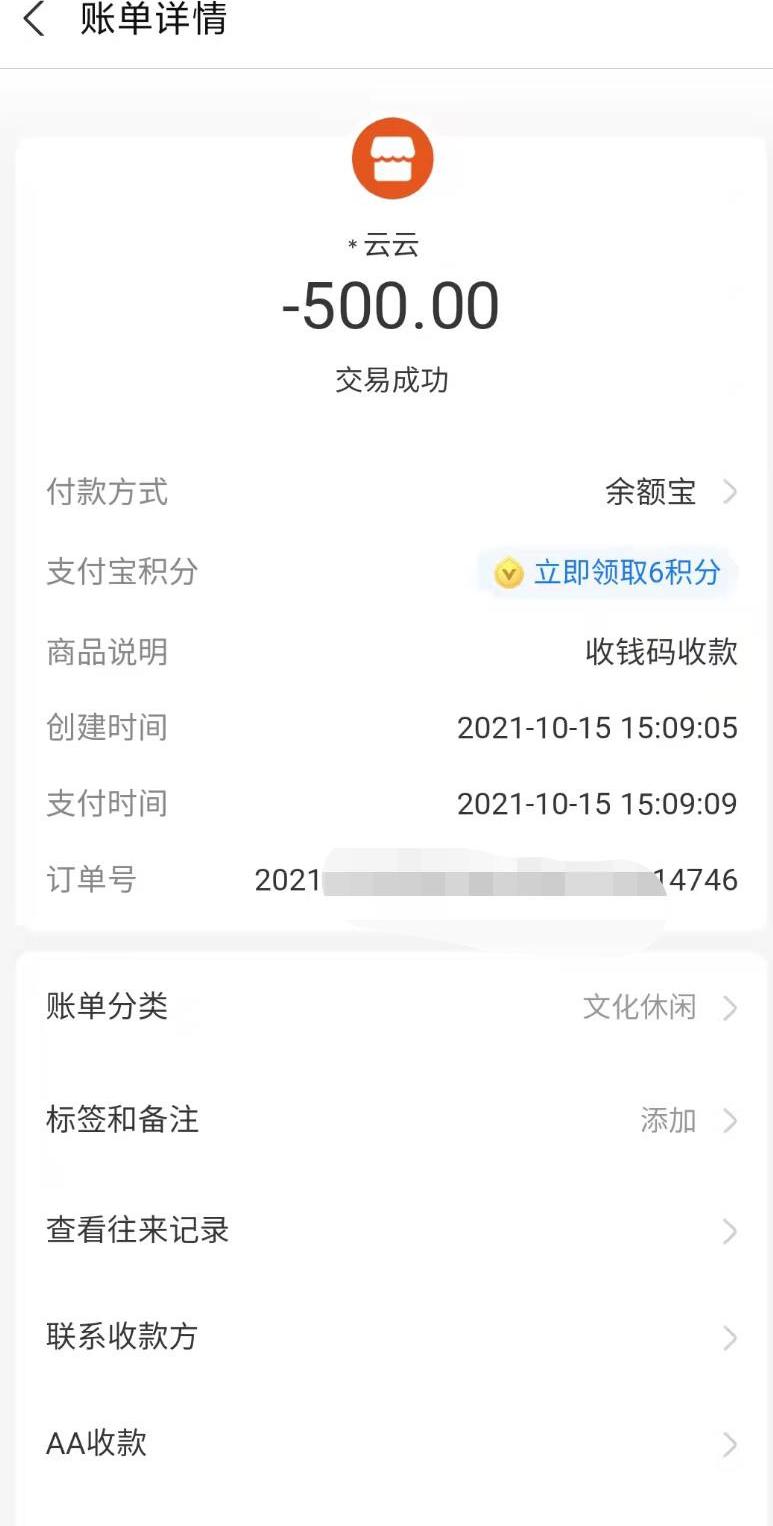Tap the yellow coin icon beside 积分 reward
The height and width of the screenshot is (1526, 773).
(510, 575)
